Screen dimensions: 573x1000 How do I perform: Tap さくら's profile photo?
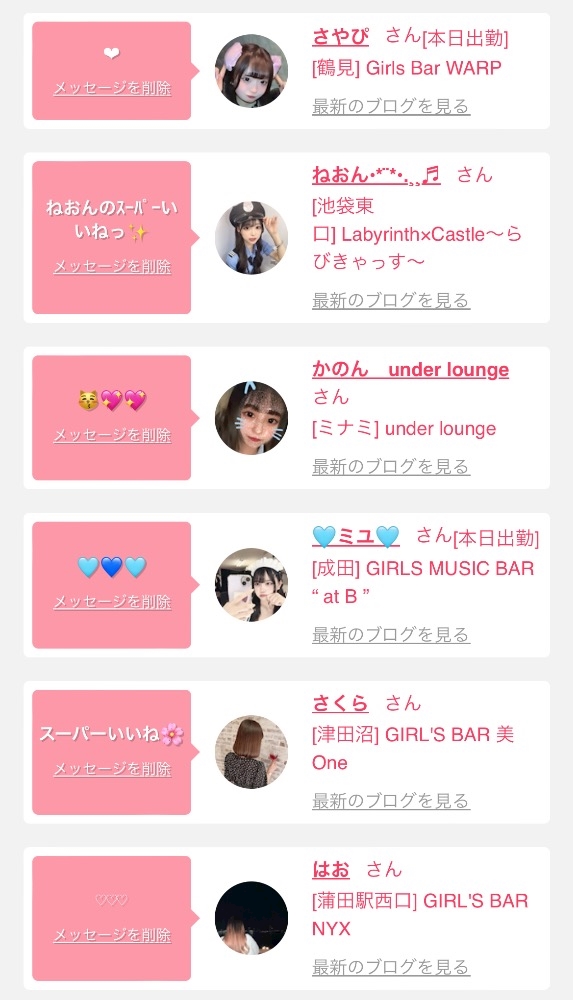pos(251,752)
